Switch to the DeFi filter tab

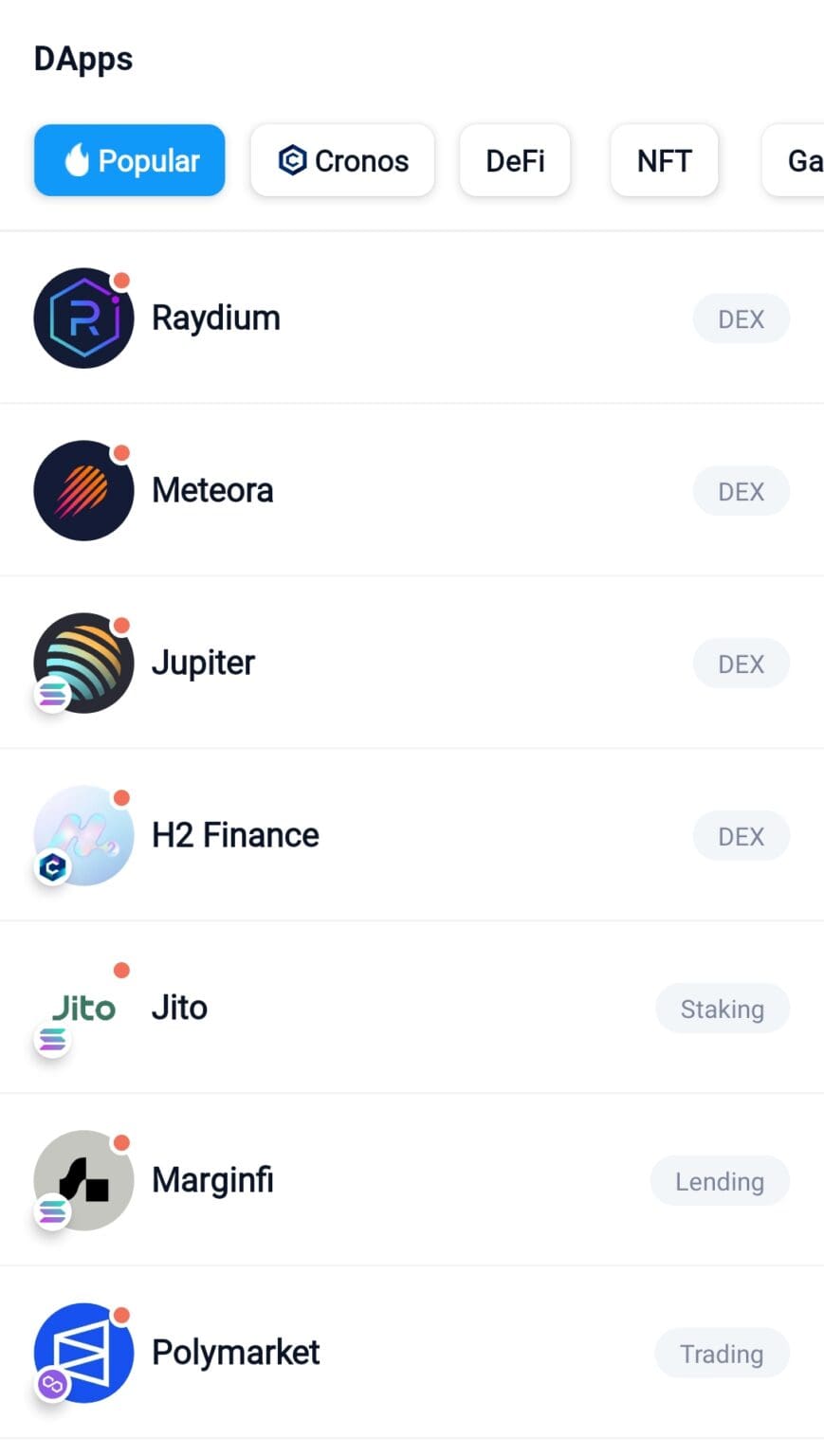(514, 160)
